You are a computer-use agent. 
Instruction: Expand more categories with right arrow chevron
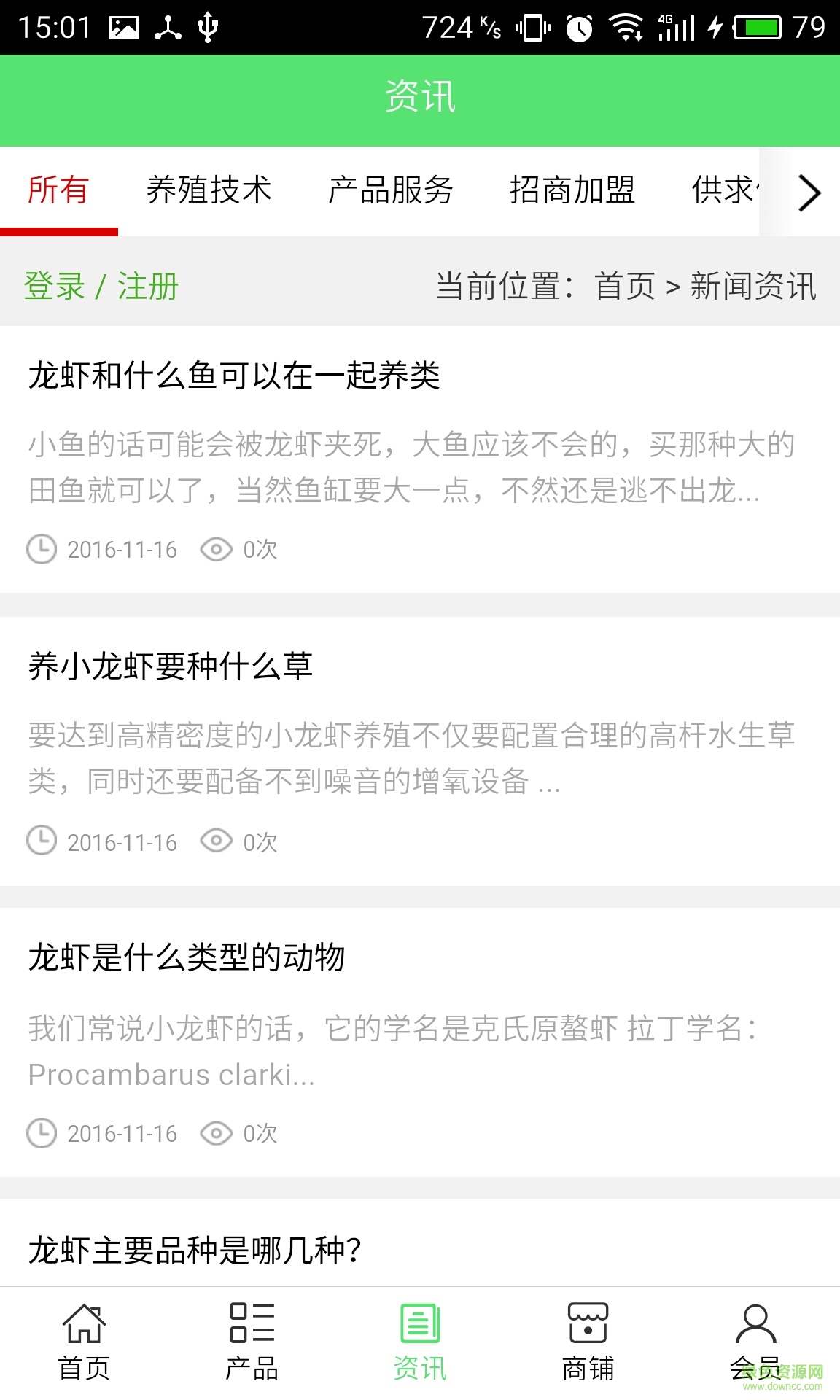808,193
